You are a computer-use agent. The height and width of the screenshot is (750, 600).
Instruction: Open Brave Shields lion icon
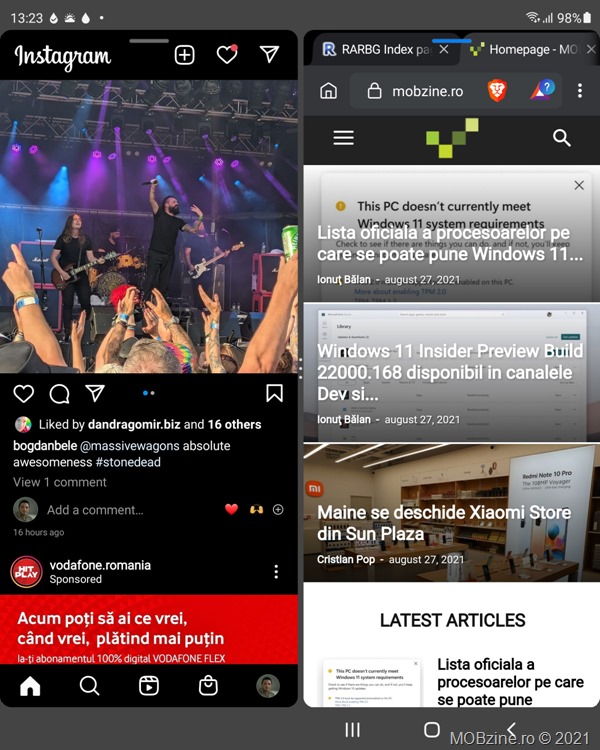pos(497,91)
